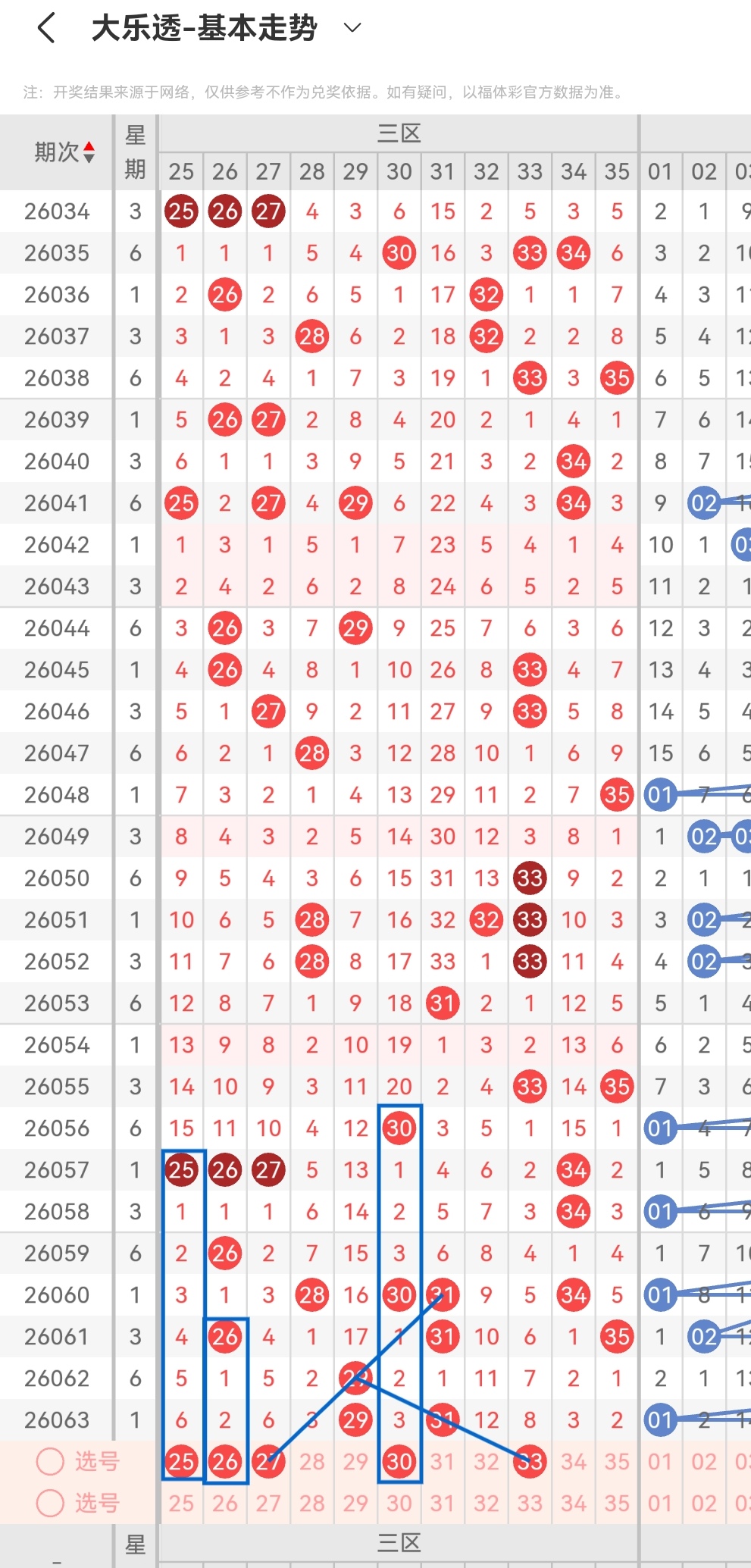
Task: Pick number 28 in the upper 选号 row
Action: point(312,1462)
